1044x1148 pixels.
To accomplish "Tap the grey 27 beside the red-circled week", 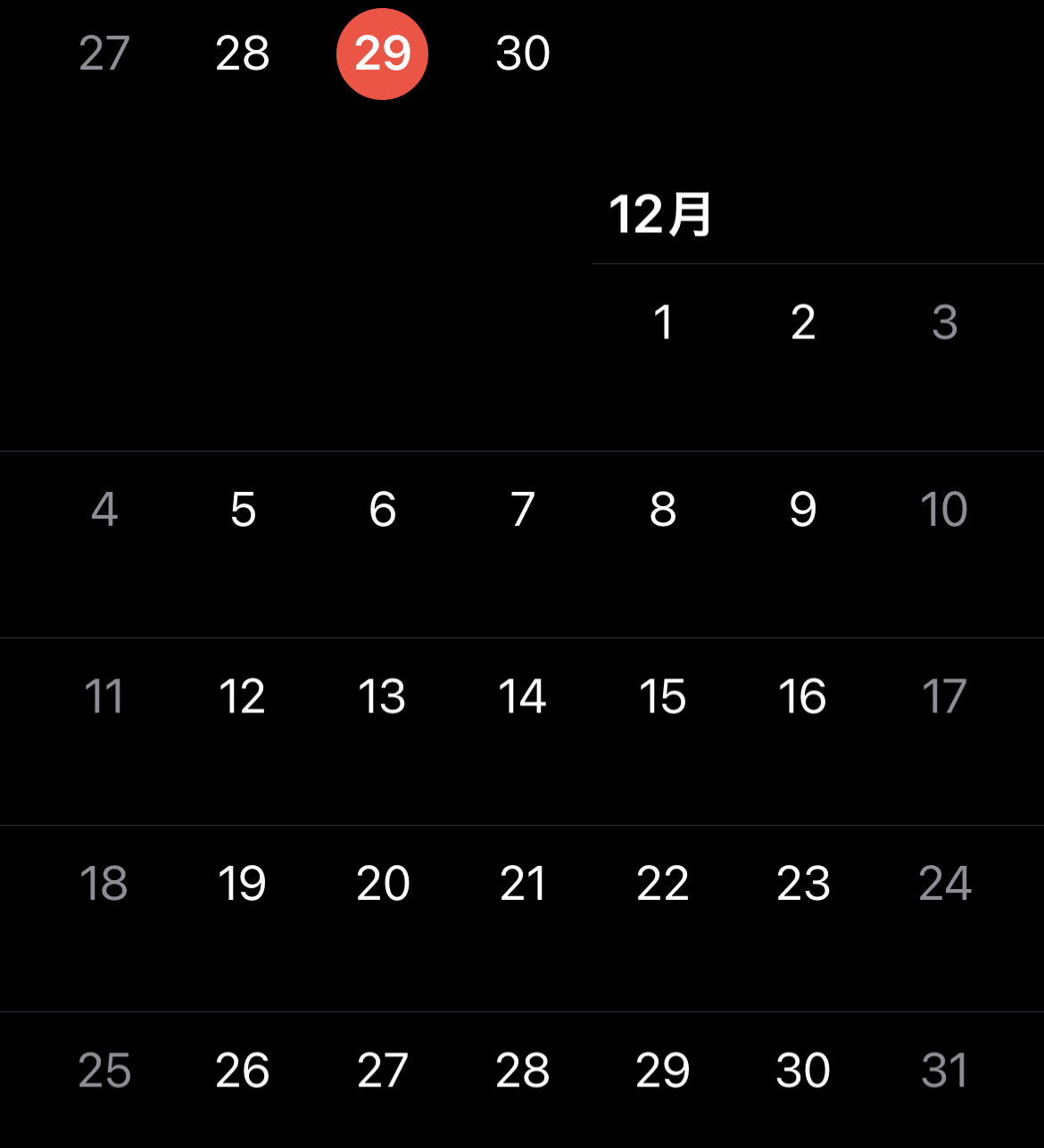I will coord(104,54).
